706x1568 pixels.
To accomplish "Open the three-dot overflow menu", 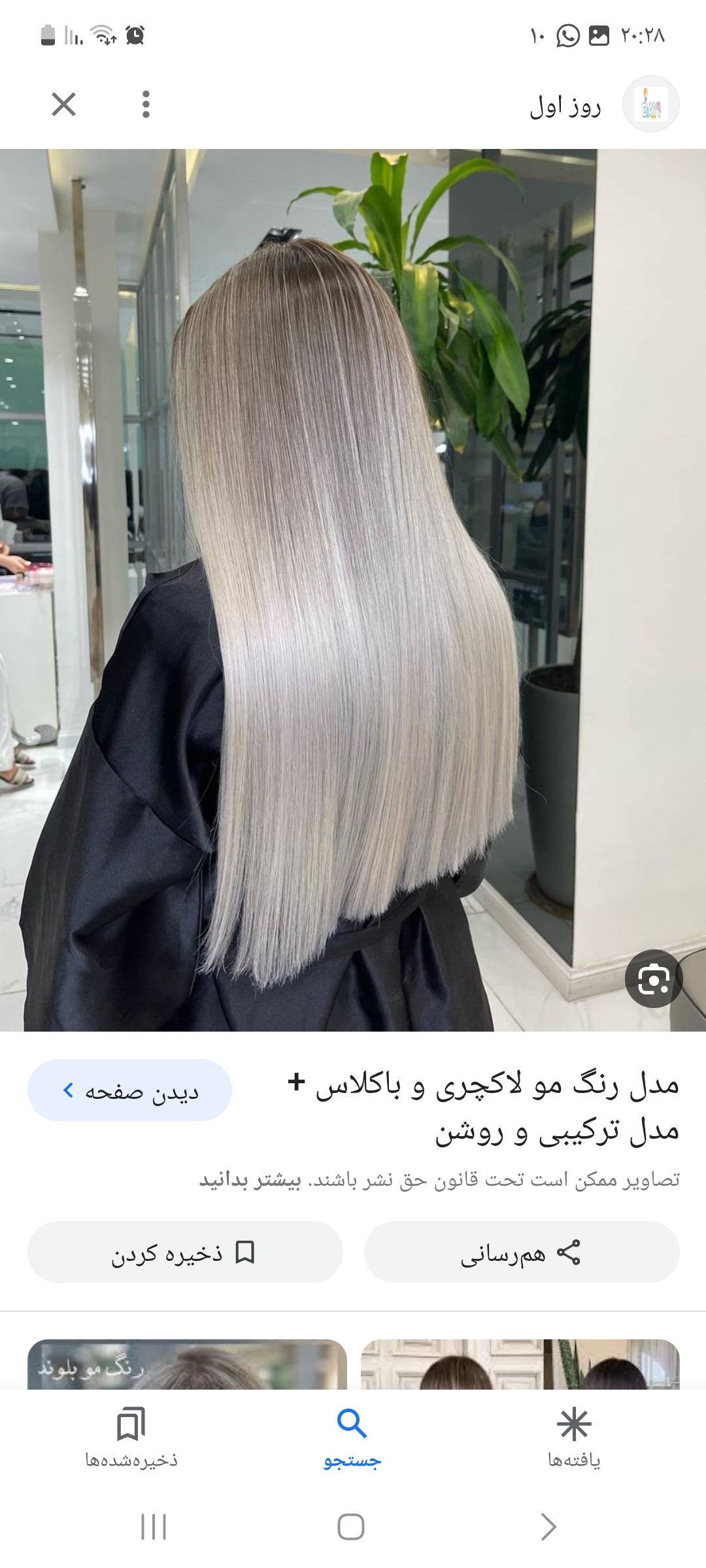I will click(146, 105).
